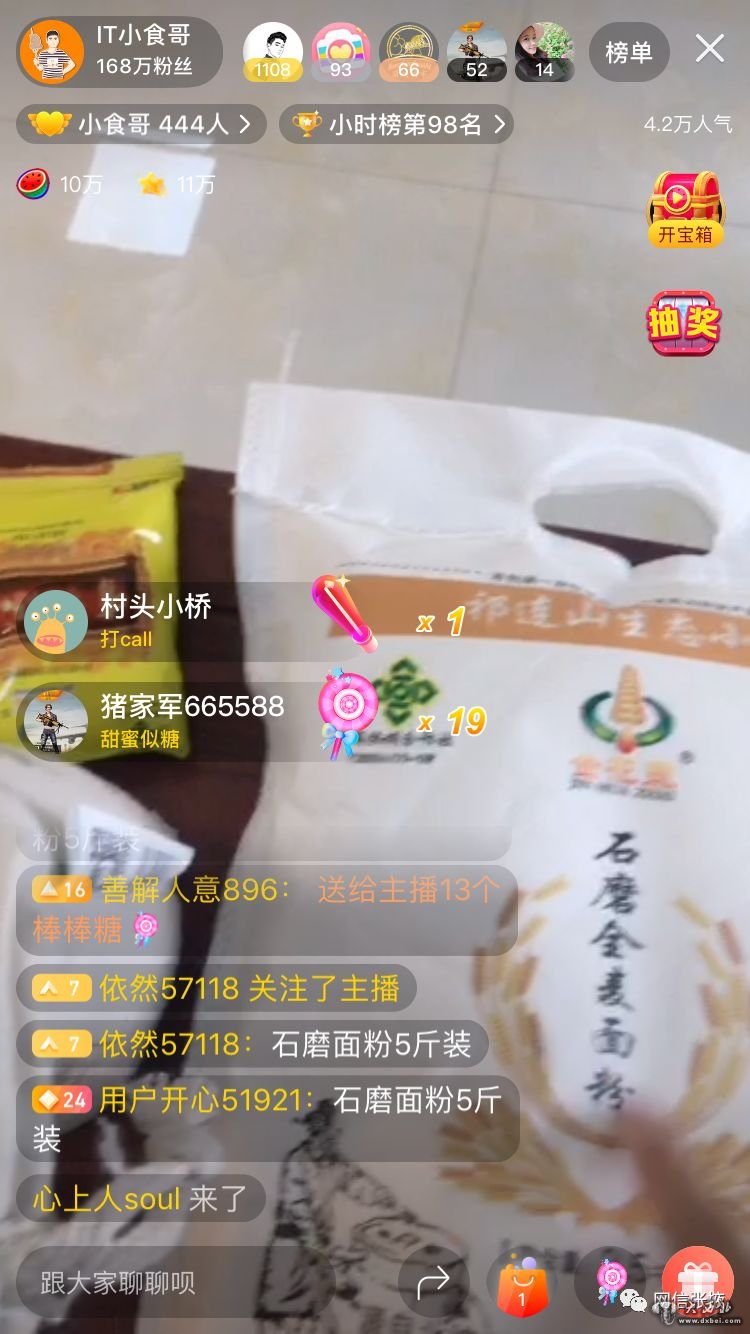
Task: Close the live stream
Action: click(710, 49)
